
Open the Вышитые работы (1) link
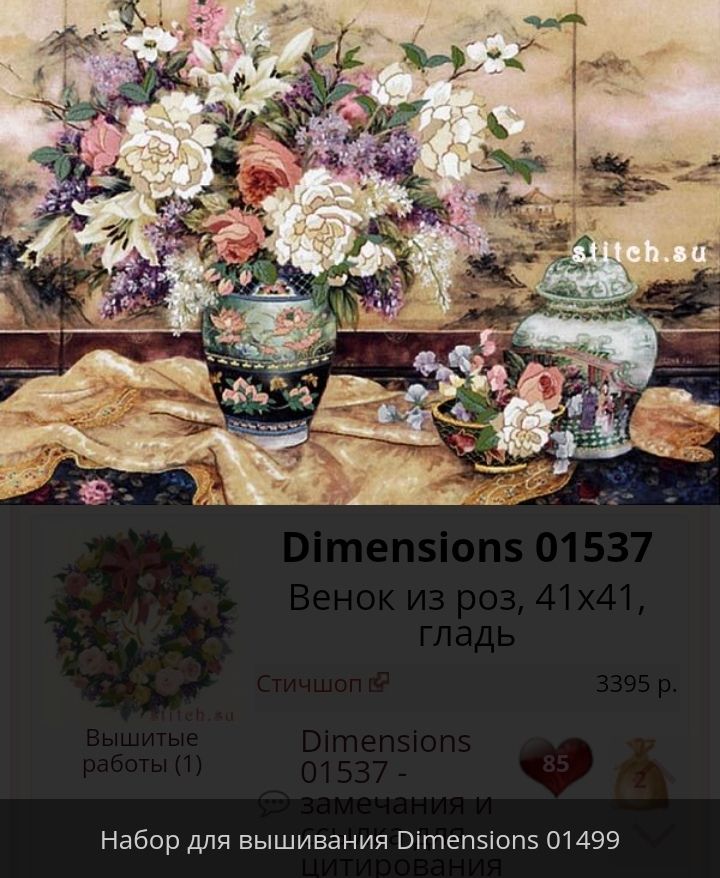(x=141, y=751)
